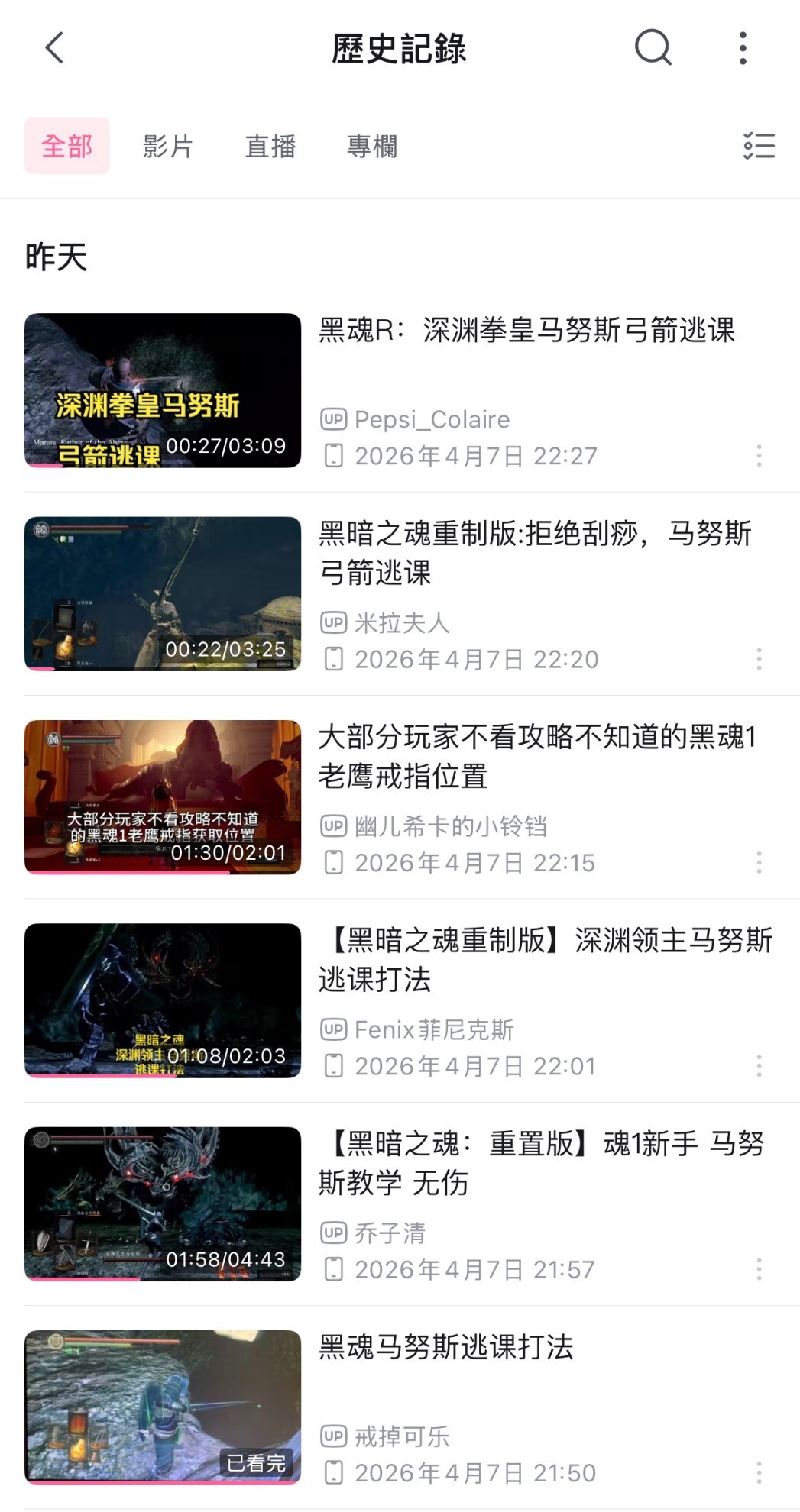Show options for the Fenix菲尼克斯 video
800x1512 pixels.
759,1066
